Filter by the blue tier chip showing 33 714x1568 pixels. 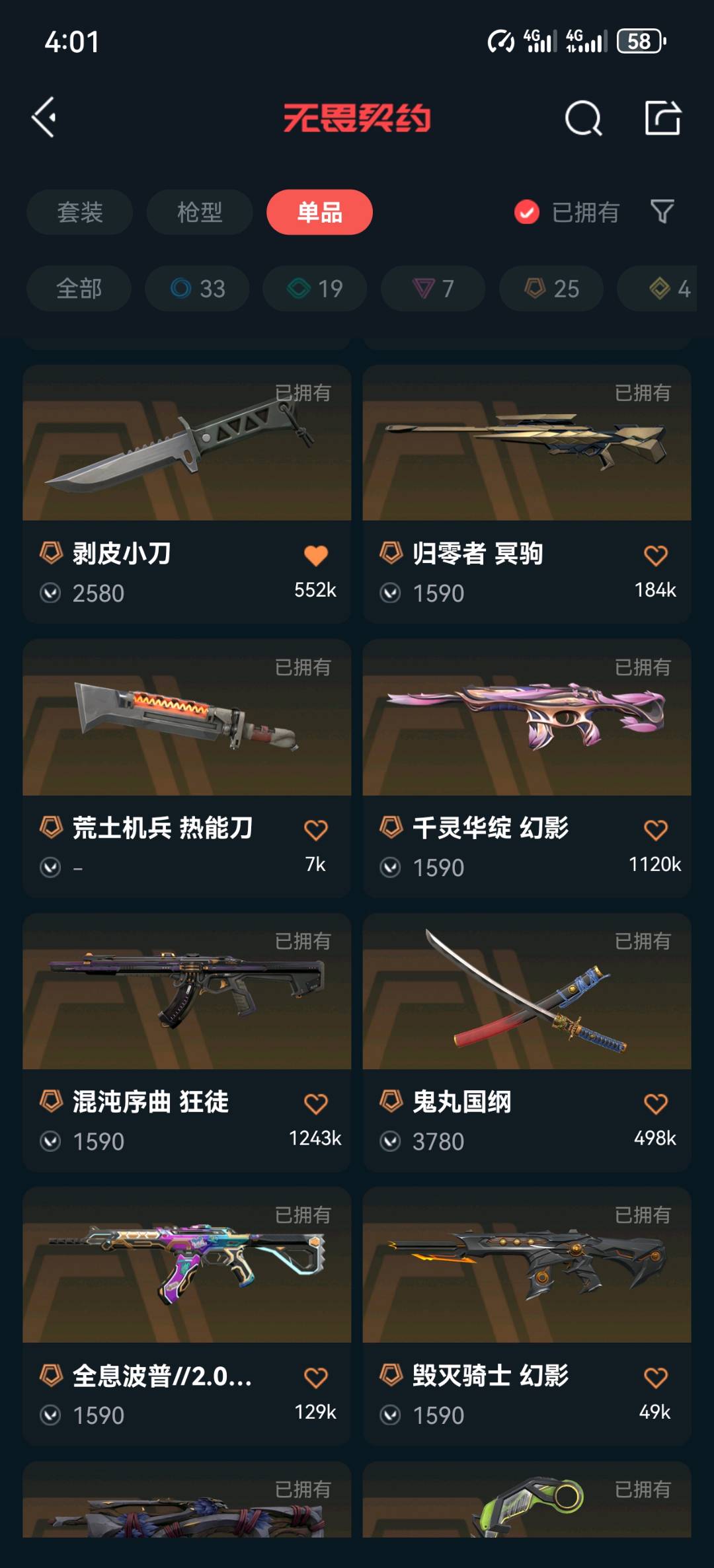(x=197, y=289)
